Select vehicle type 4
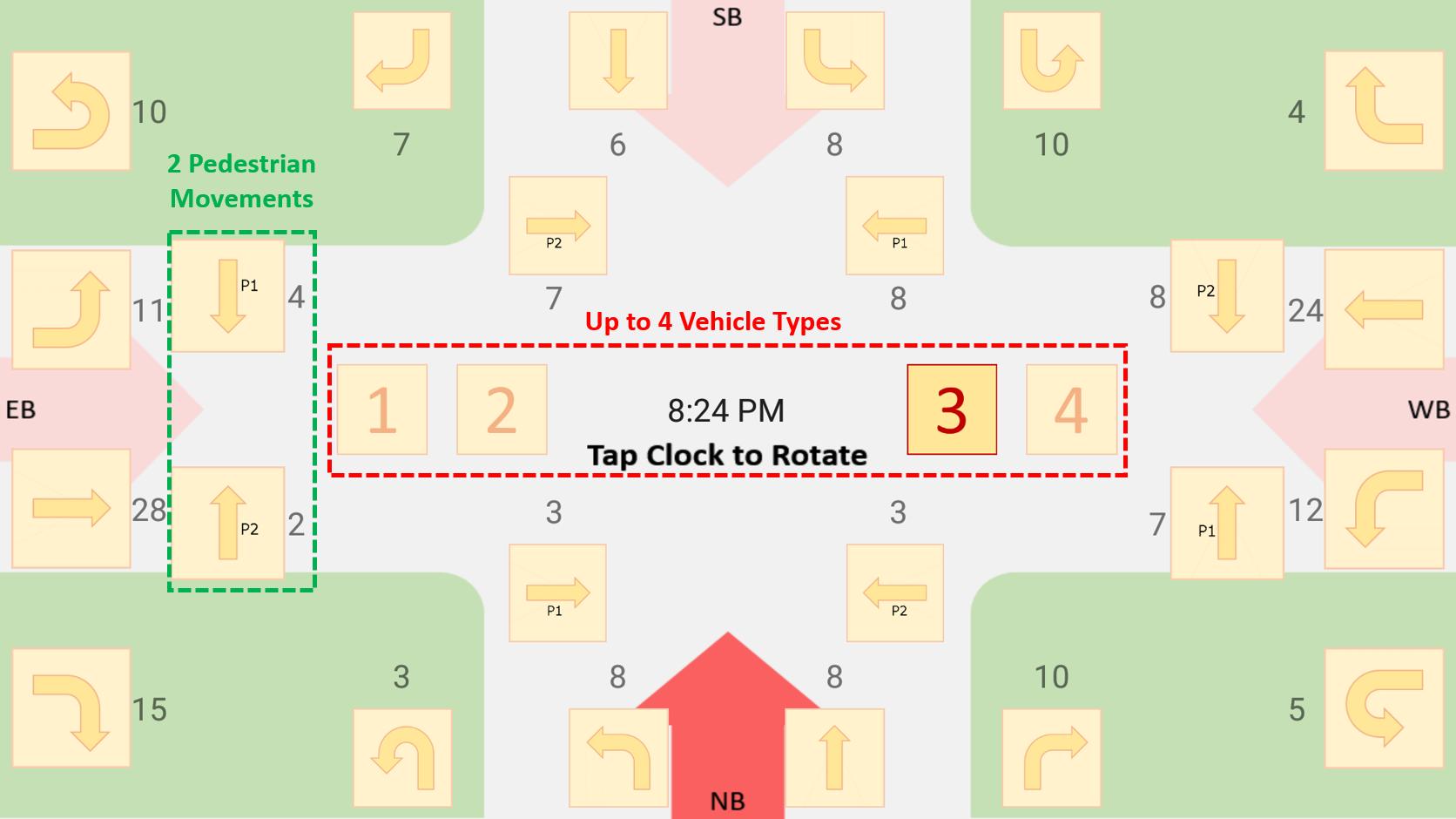 point(1071,409)
